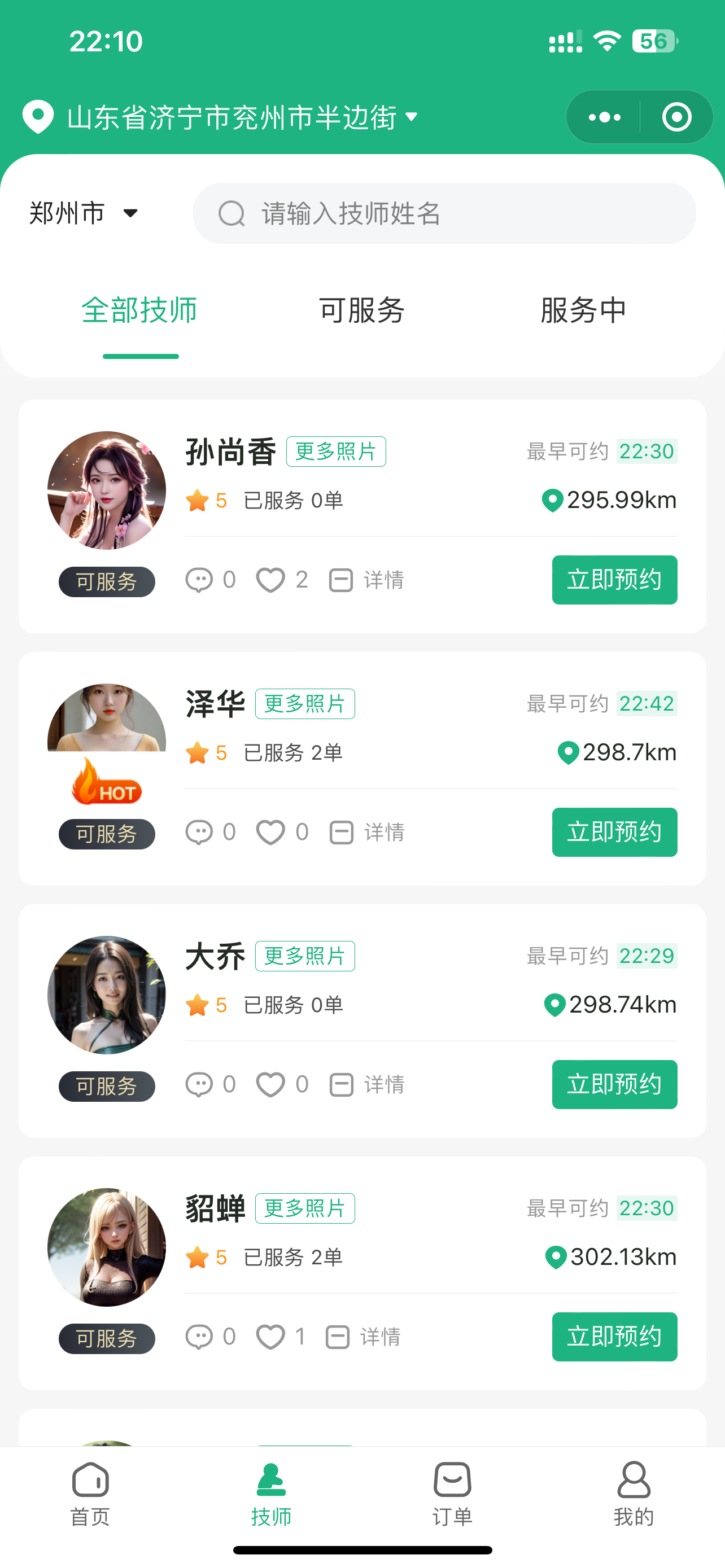
Task: Like 孙尚香 with the heart icon
Action: [x=270, y=580]
